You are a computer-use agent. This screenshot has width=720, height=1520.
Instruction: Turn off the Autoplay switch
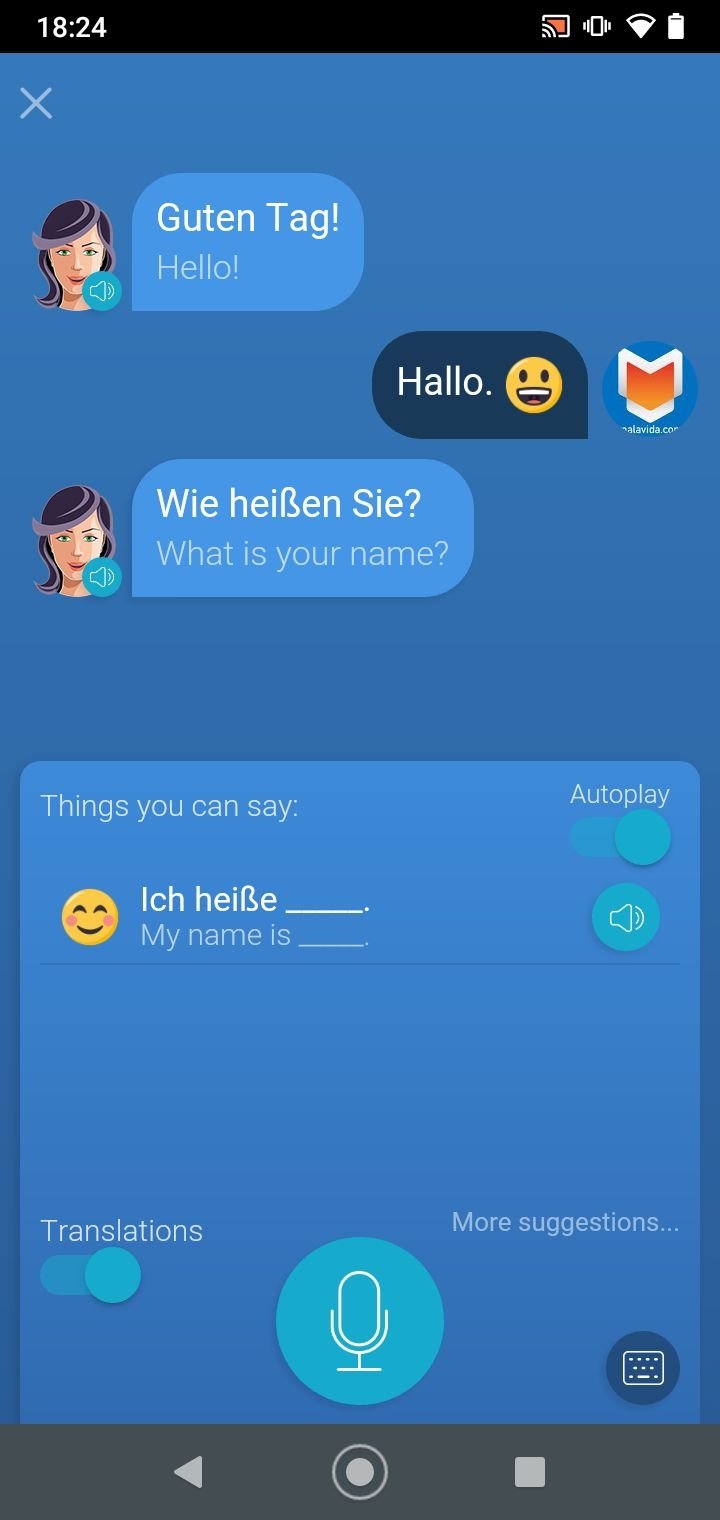pos(620,837)
